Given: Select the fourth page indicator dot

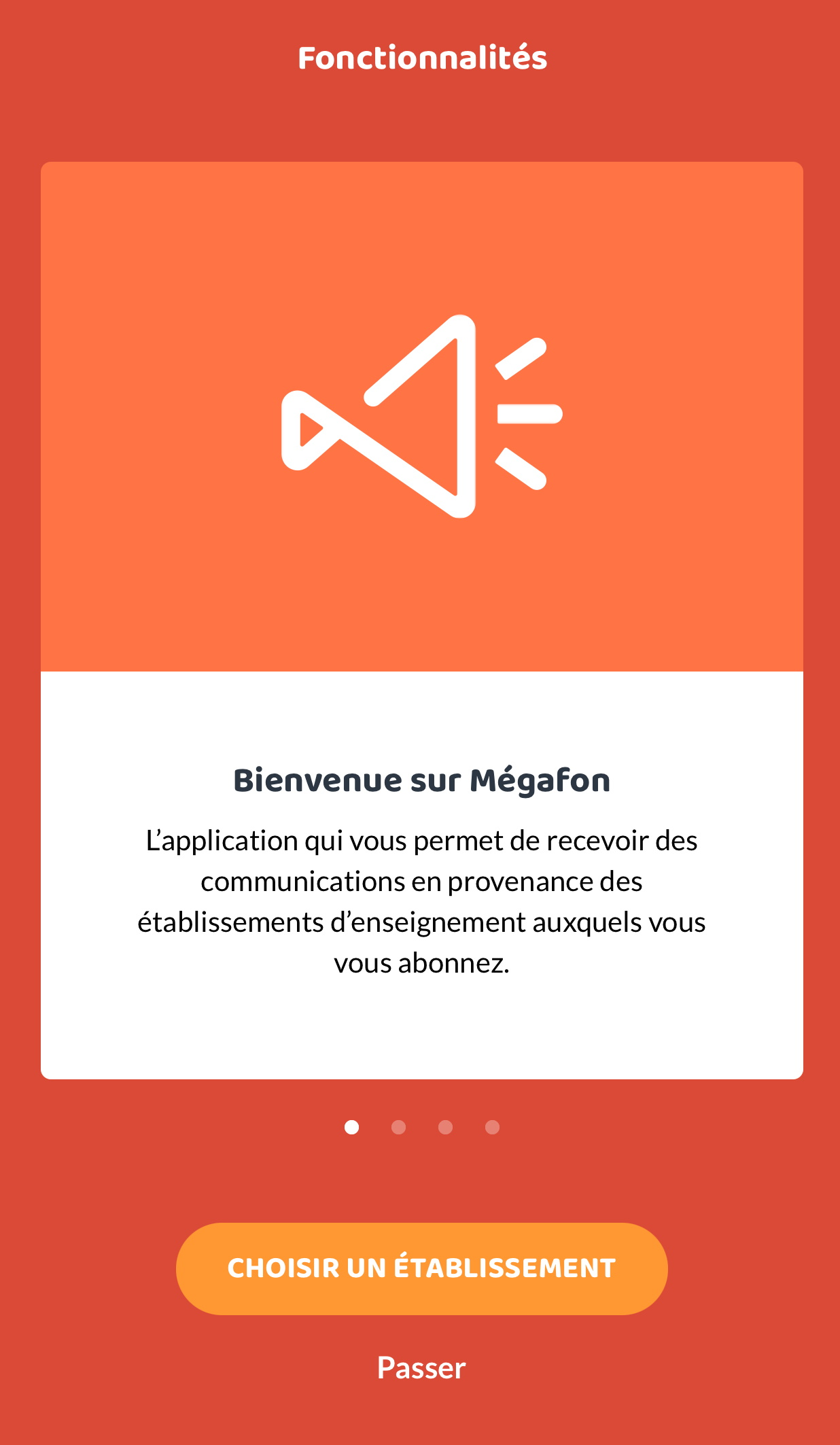Looking at the screenshot, I should 493,1127.
